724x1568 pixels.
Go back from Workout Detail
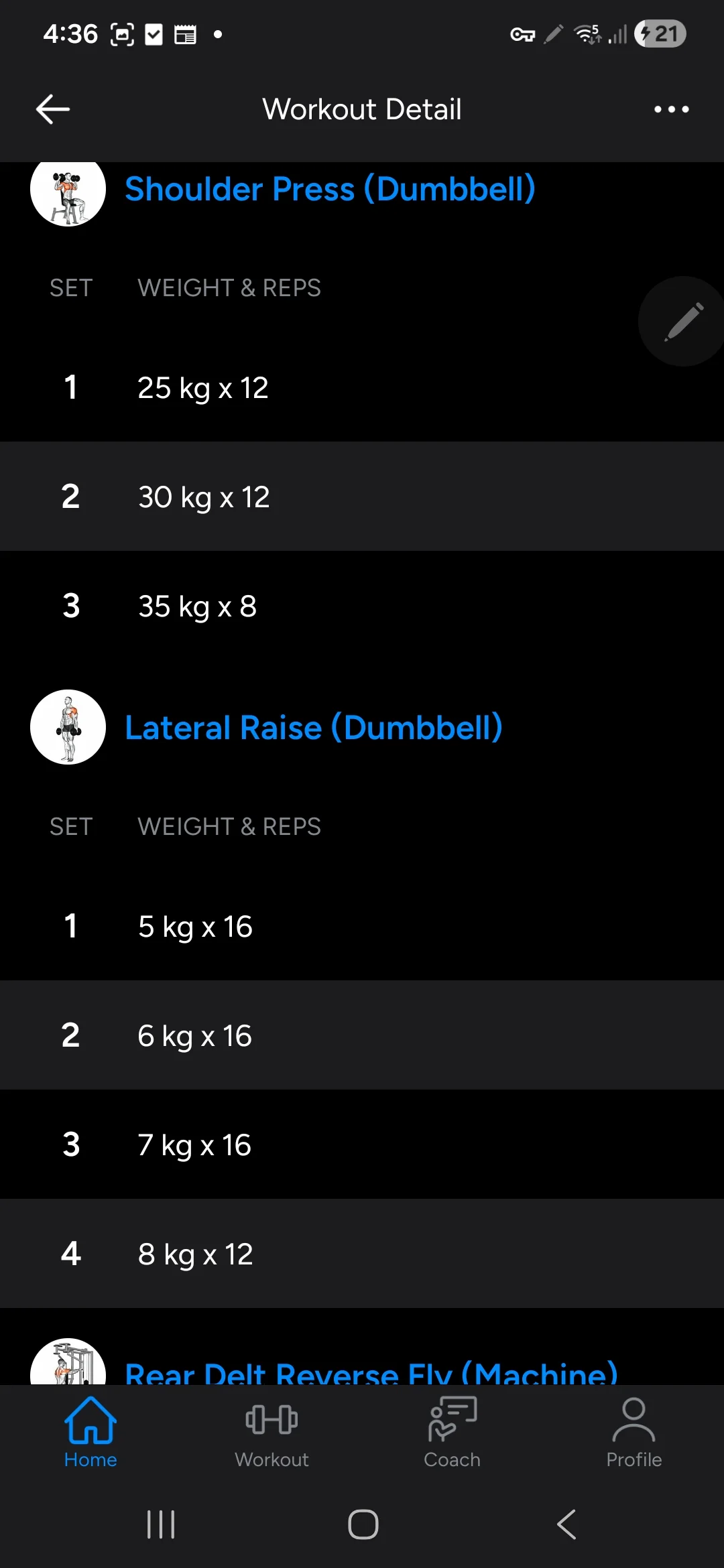click(52, 109)
